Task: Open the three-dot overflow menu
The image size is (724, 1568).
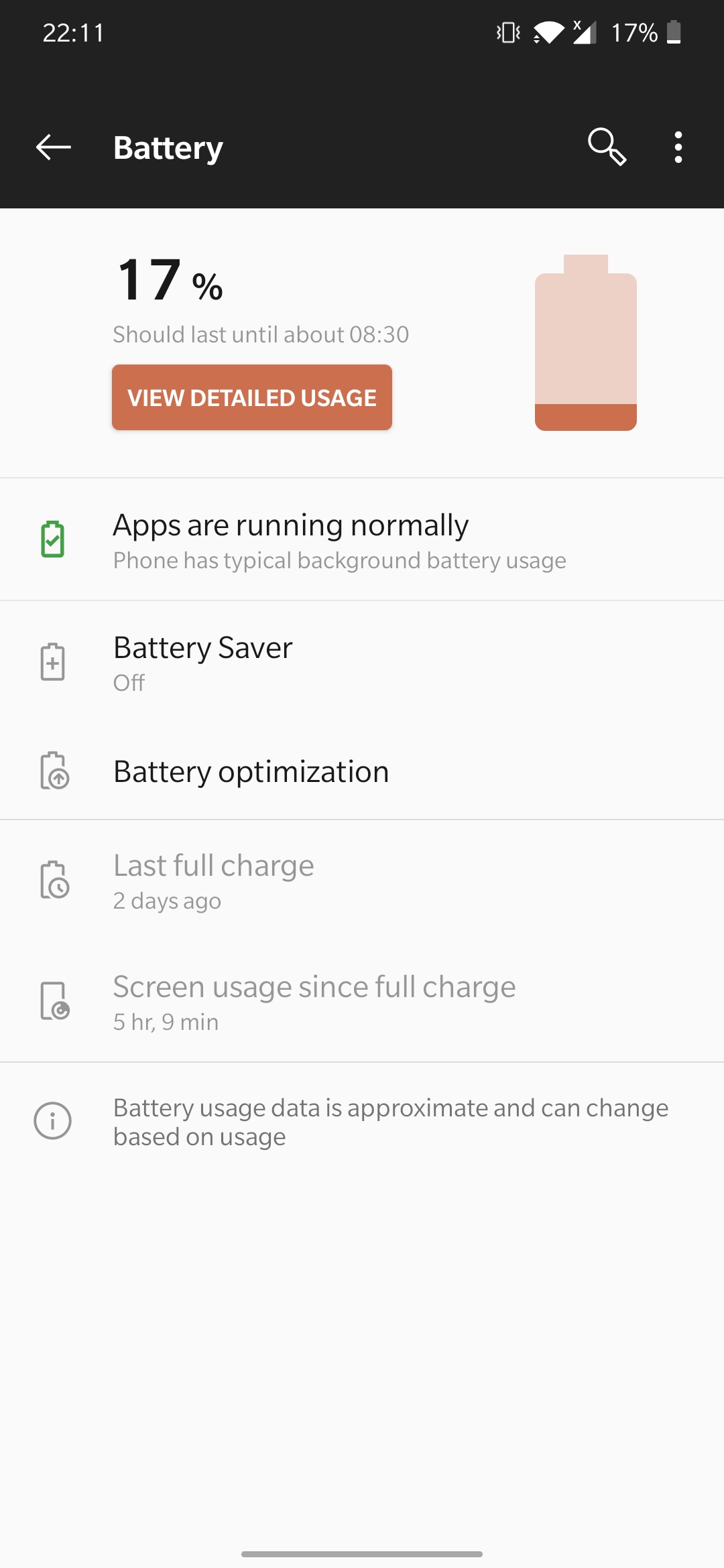Action: click(678, 147)
